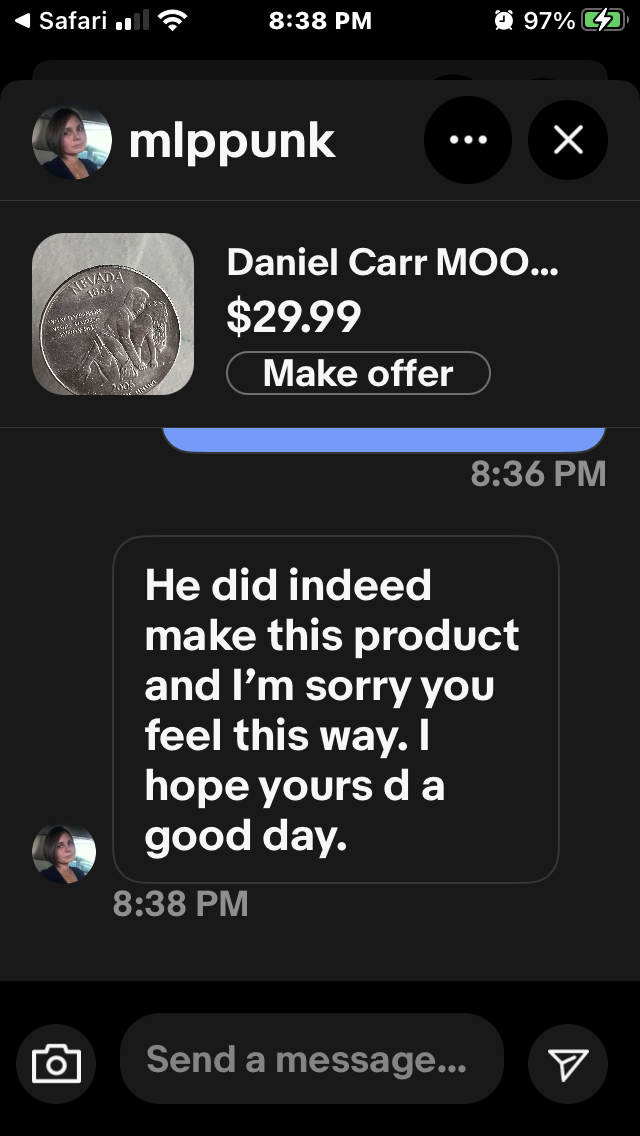Focus the Send a message field
The image size is (640, 1136).
click(310, 1059)
